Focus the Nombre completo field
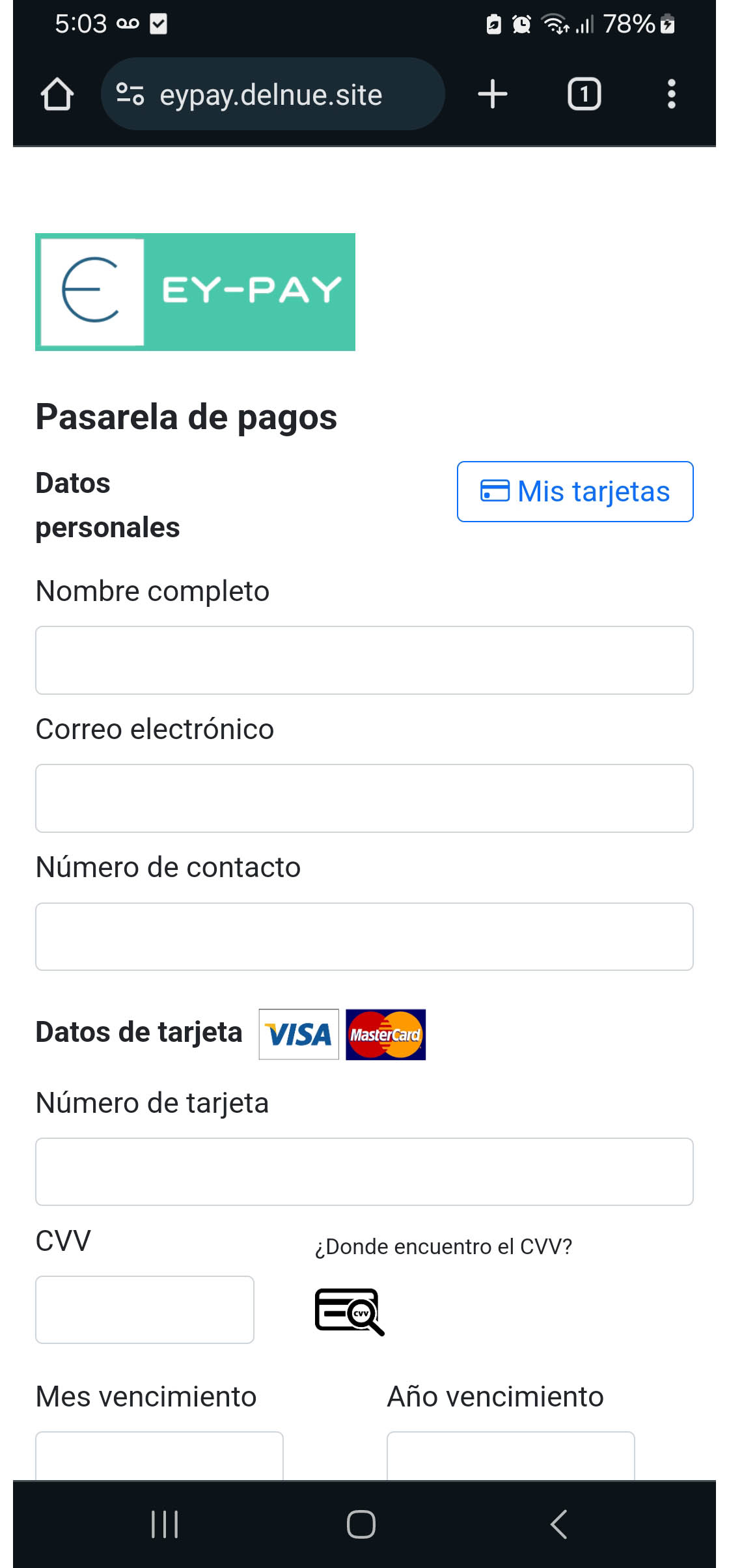 [364, 660]
